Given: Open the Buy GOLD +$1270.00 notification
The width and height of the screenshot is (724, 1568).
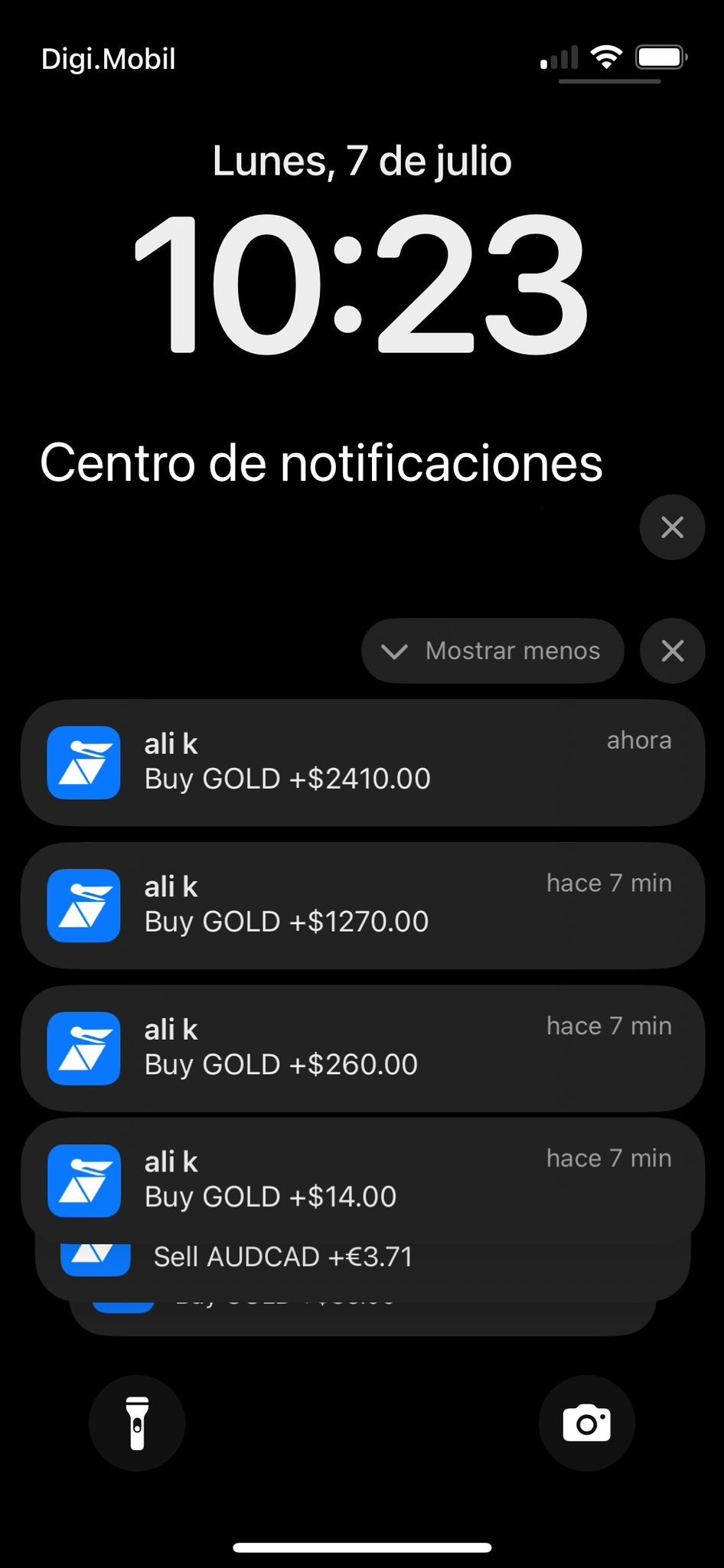Looking at the screenshot, I should [362, 906].
